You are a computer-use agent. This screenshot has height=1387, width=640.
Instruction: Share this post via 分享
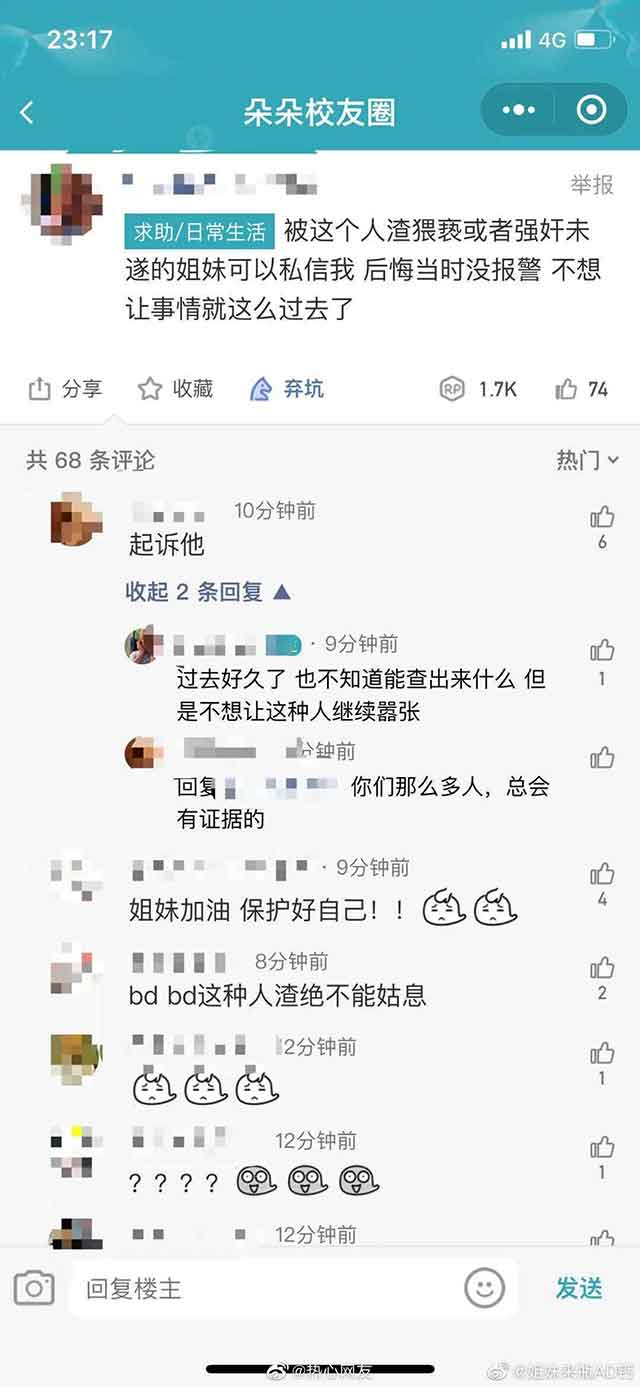click(65, 389)
